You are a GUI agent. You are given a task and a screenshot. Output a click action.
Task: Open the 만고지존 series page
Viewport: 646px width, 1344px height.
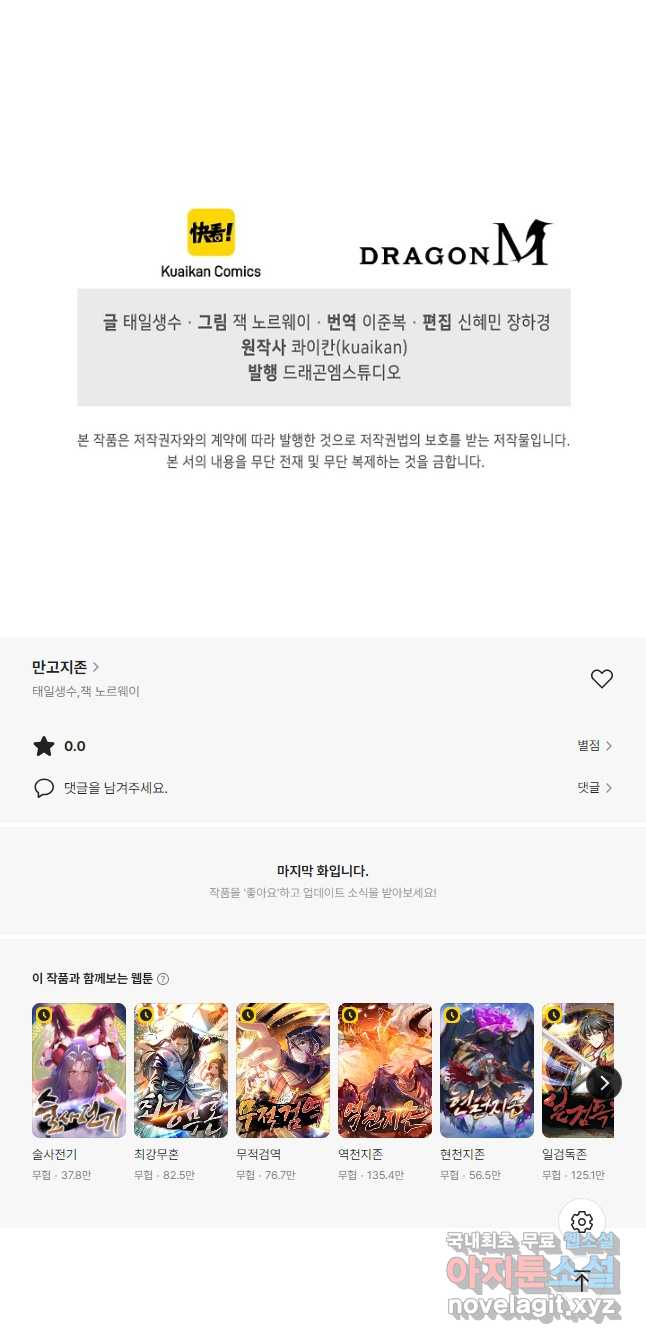[x=65, y=667]
